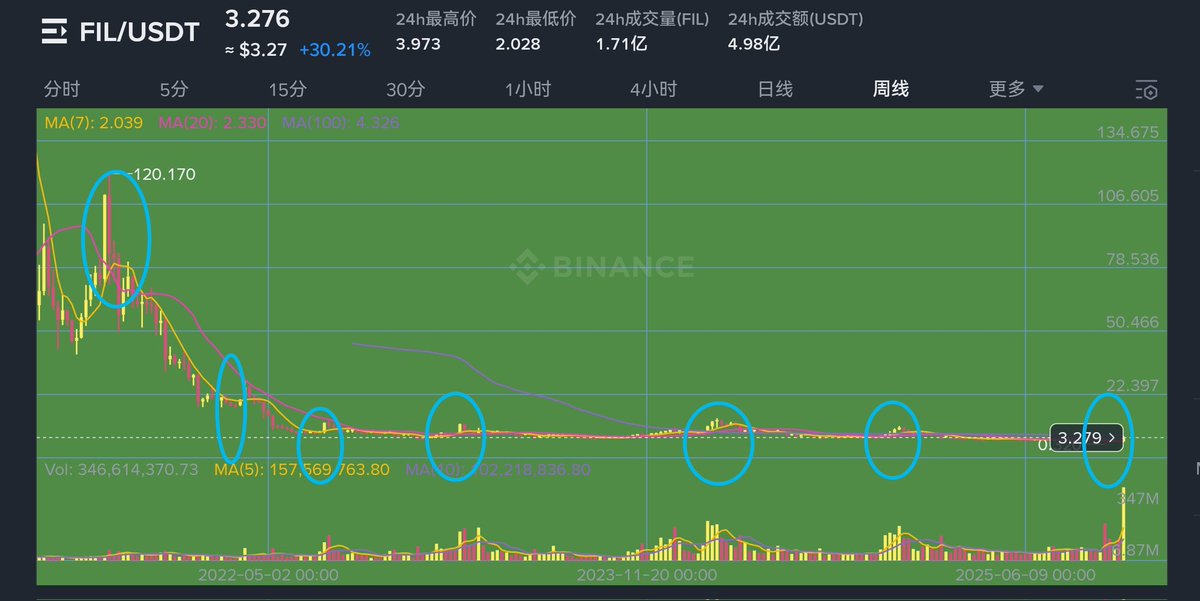
Task: Switch to the 4小时 interval
Action: [x=653, y=89]
